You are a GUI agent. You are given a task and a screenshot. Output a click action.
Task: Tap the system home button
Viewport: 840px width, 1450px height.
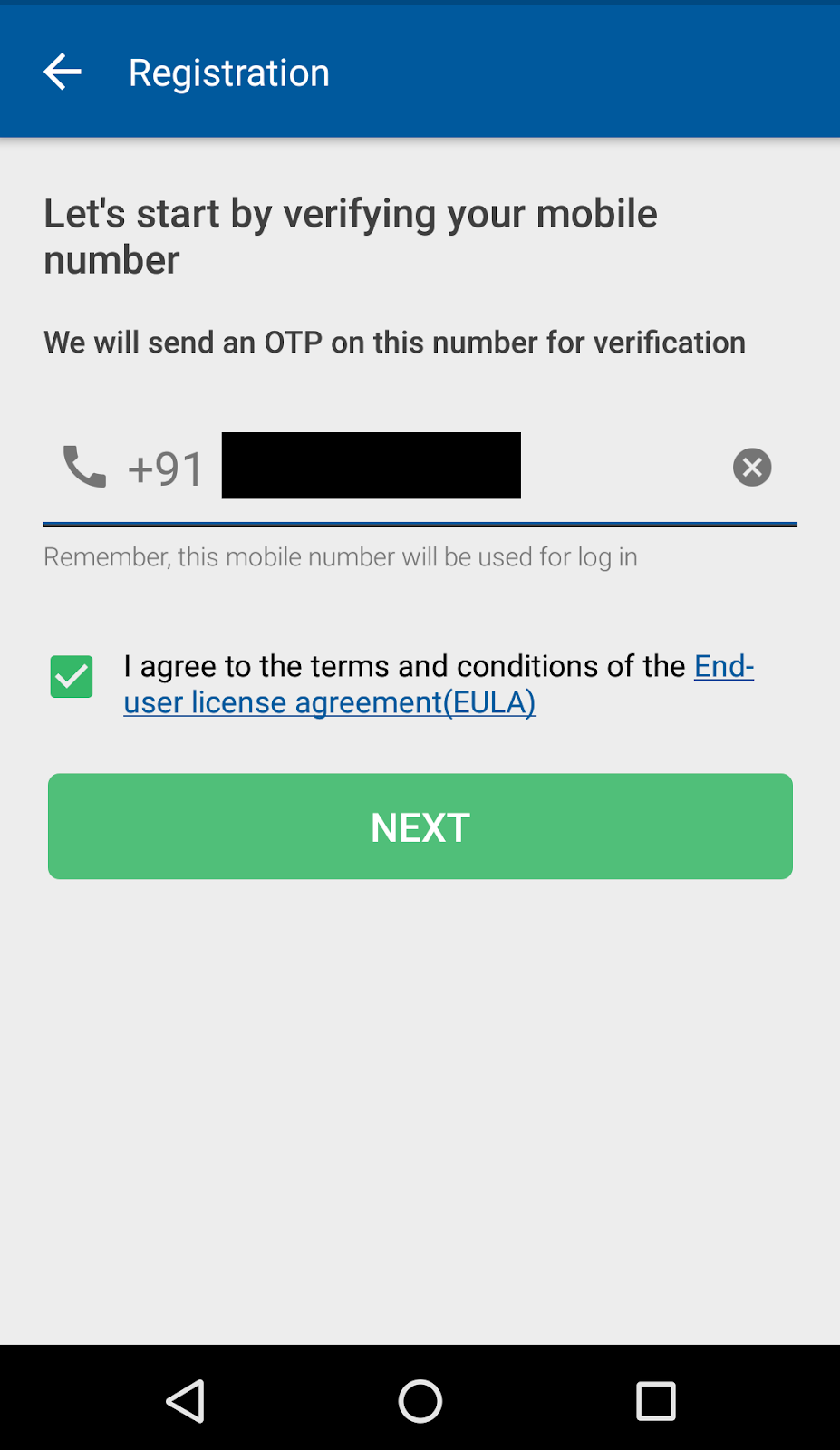pyautogui.click(x=420, y=1401)
